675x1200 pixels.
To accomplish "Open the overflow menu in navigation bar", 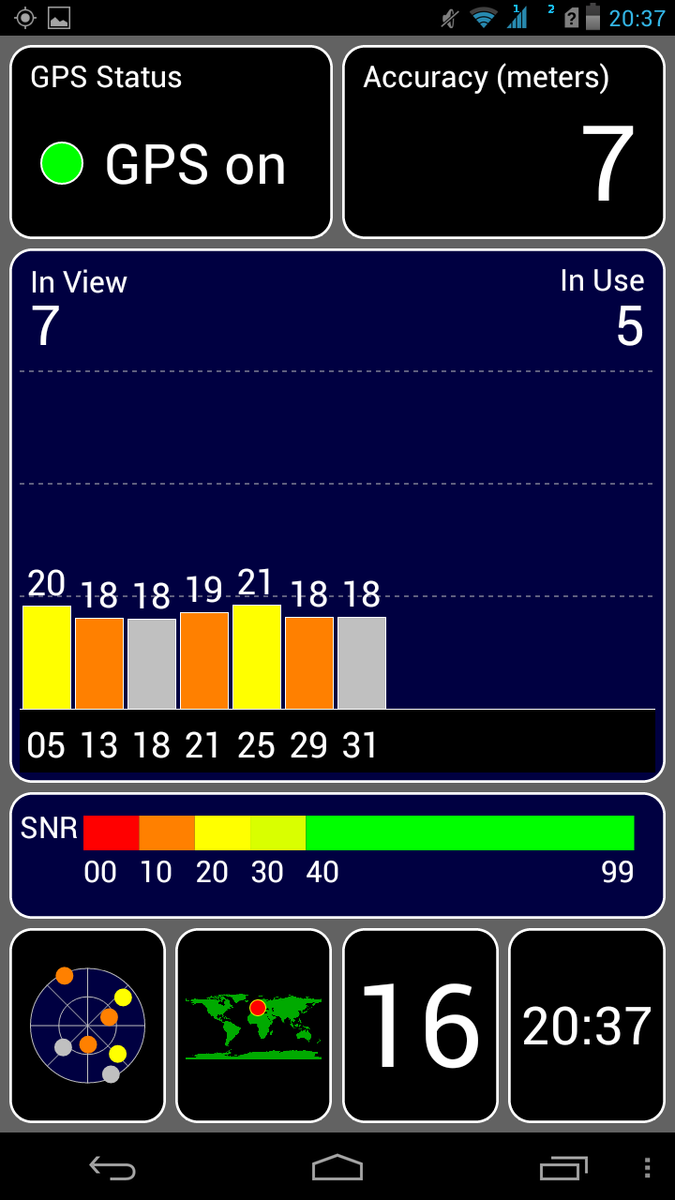I will pos(647,1168).
